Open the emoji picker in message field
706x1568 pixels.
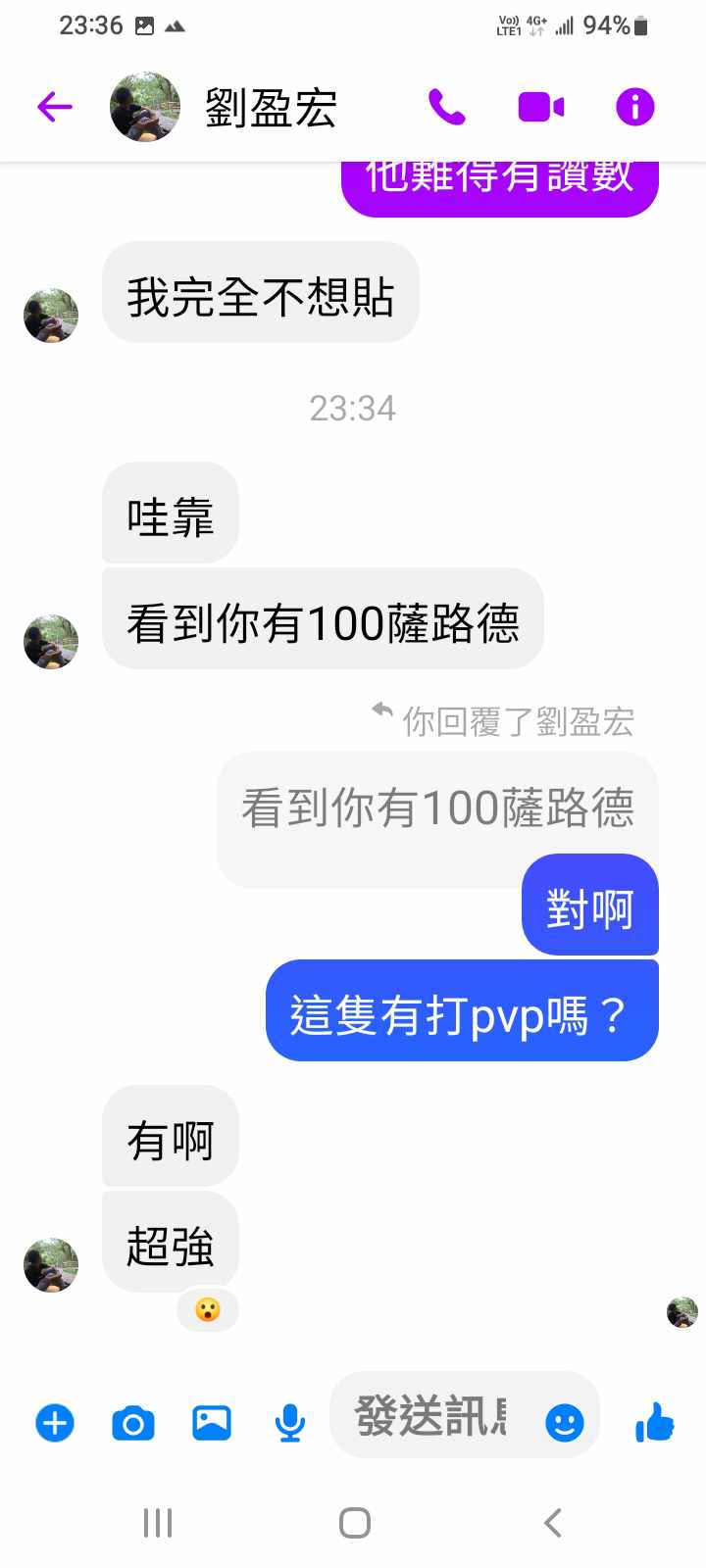[x=564, y=1422]
